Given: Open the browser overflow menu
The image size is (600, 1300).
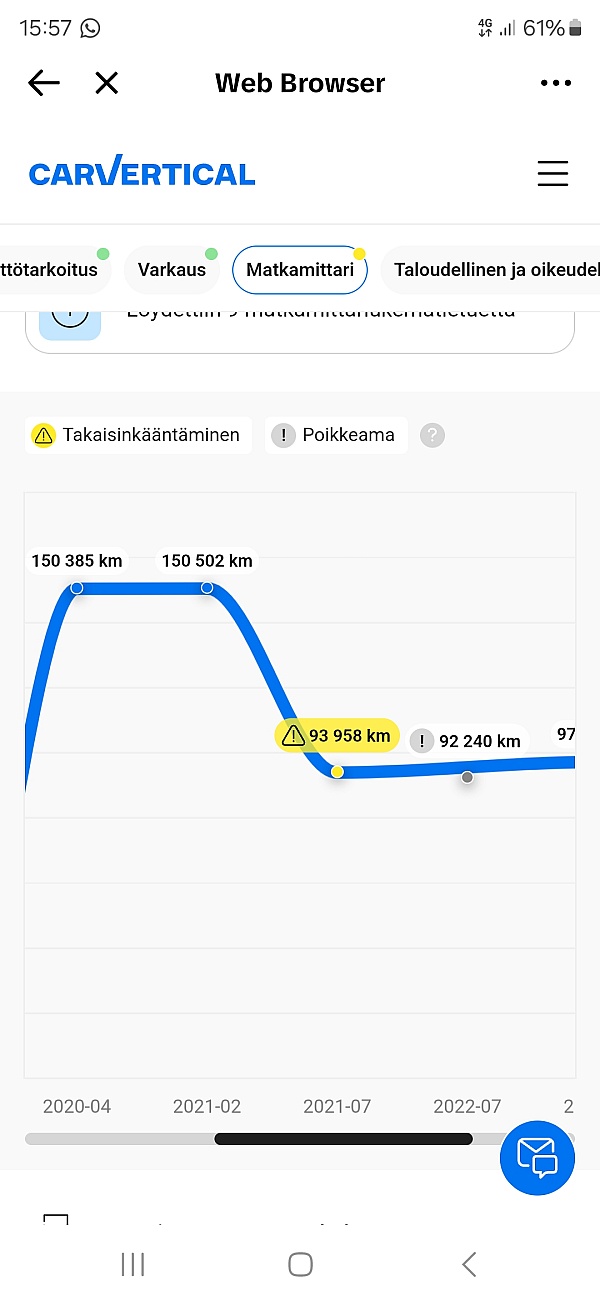Looking at the screenshot, I should pos(555,83).
